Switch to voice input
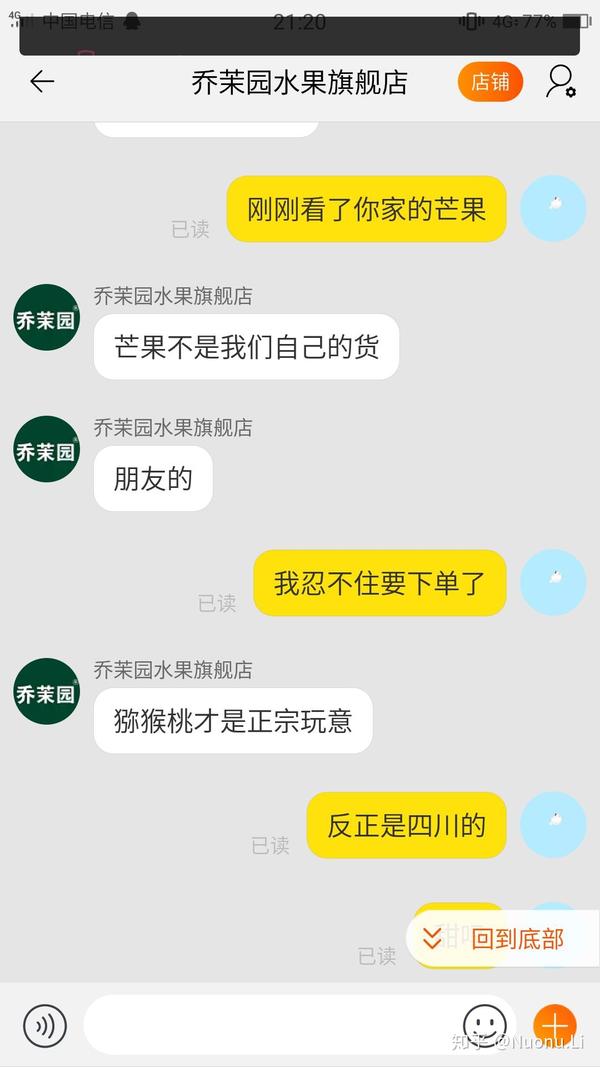 [45, 1026]
